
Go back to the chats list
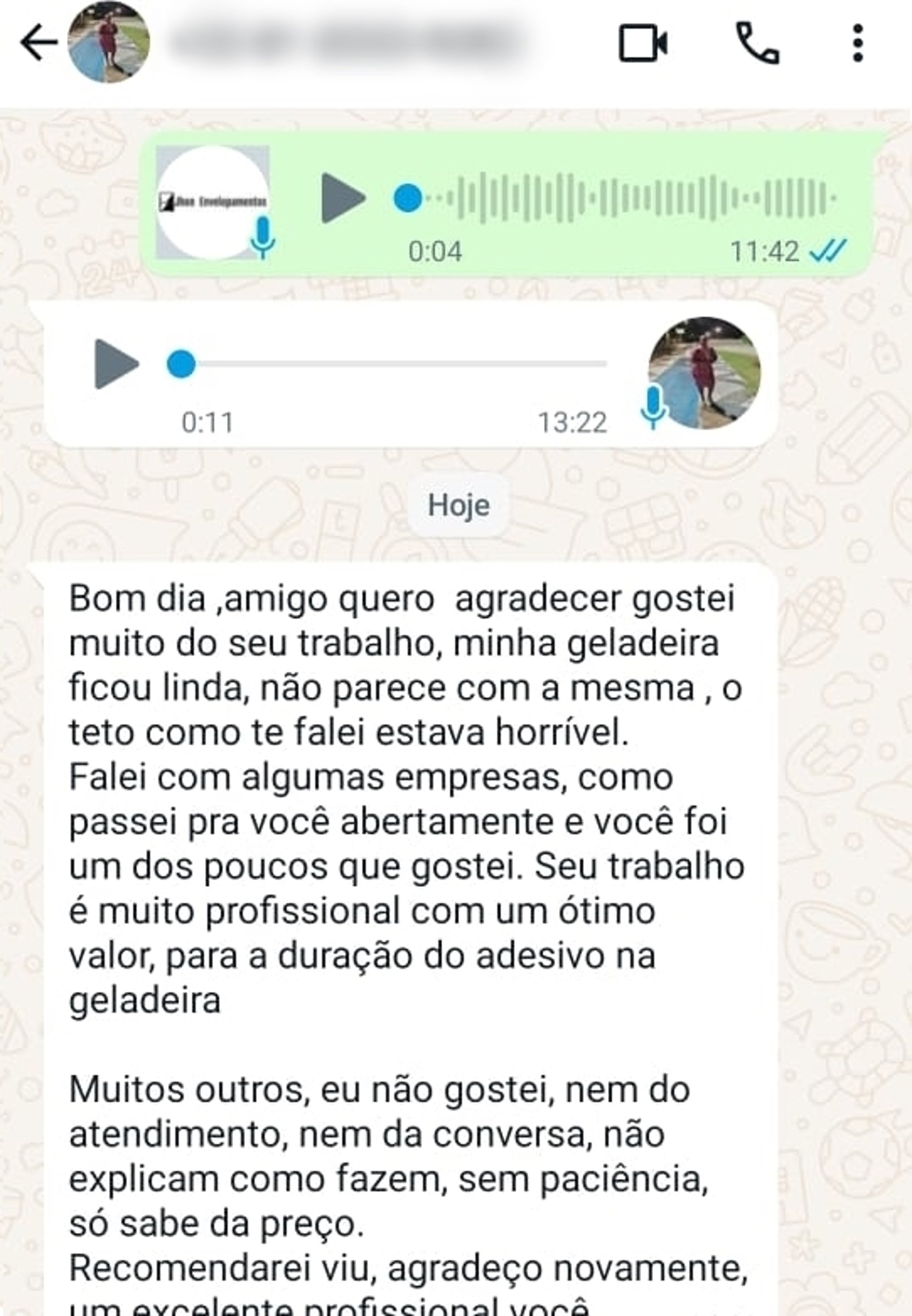(38, 42)
